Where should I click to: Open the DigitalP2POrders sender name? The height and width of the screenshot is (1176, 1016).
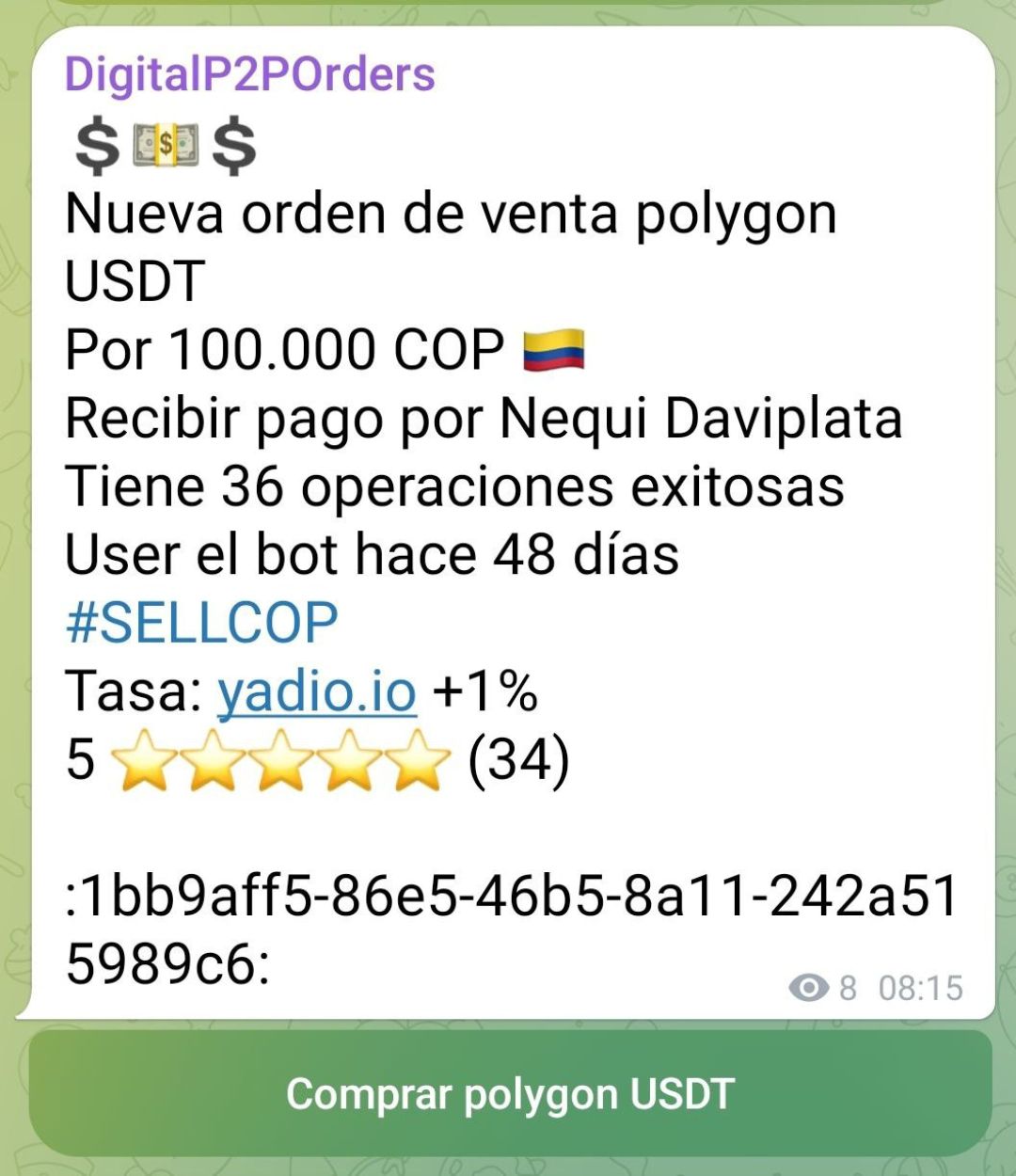tap(249, 74)
